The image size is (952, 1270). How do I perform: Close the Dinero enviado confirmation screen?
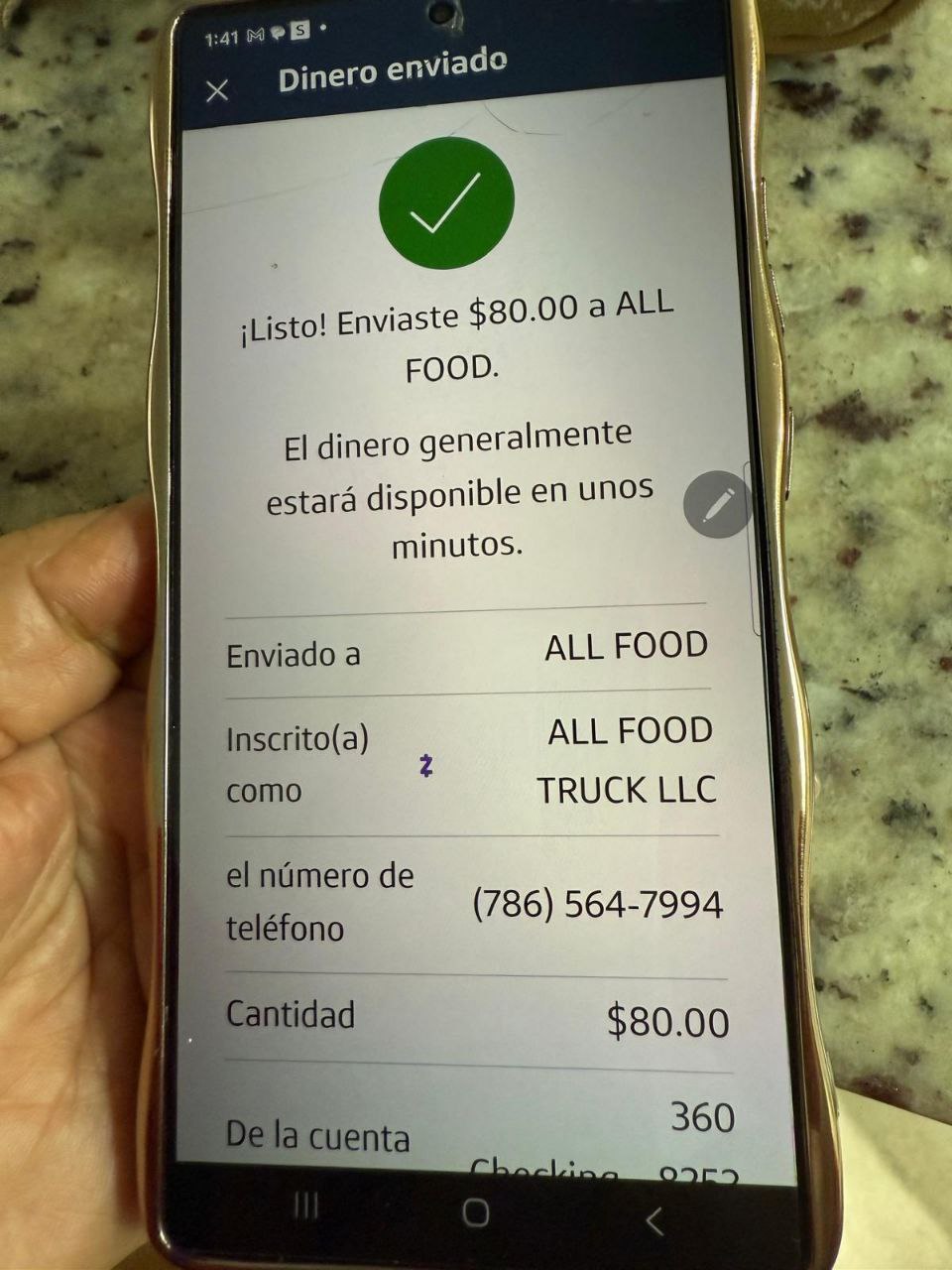(x=217, y=91)
